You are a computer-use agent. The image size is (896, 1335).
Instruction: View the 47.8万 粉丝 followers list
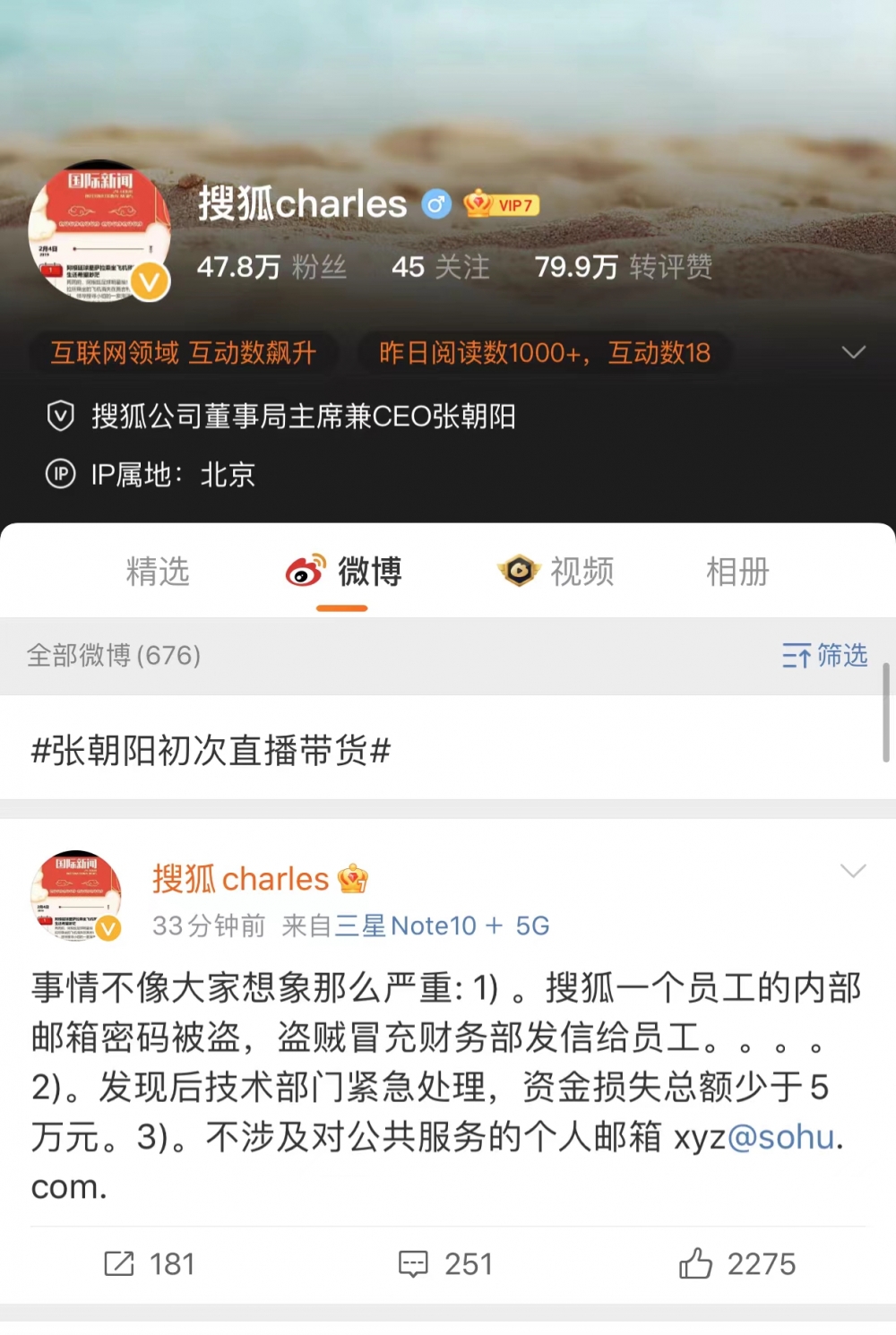(x=271, y=267)
